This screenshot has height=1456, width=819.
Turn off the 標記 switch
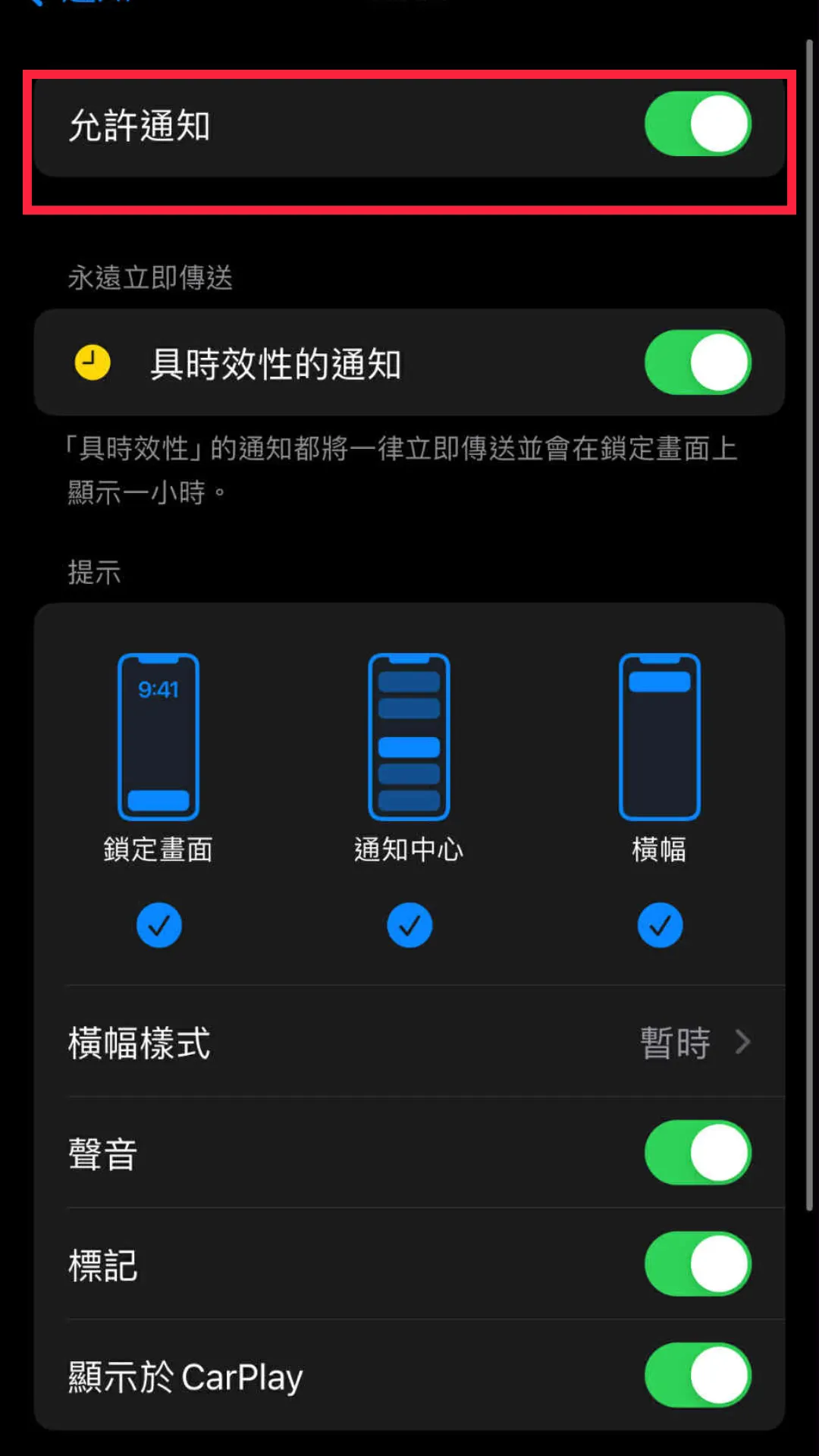pos(697,1262)
